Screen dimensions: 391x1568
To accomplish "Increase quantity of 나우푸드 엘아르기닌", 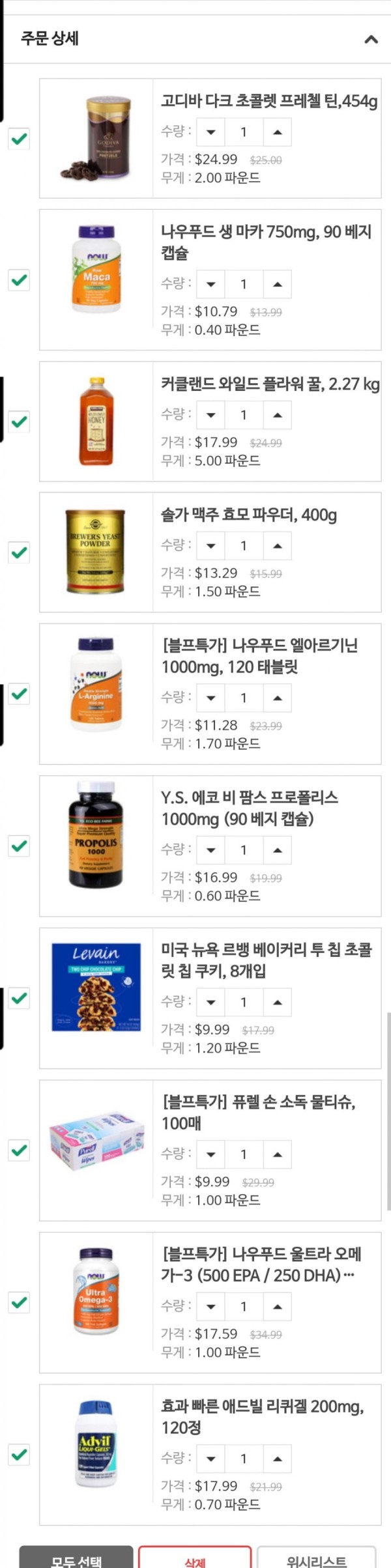I will [278, 698].
